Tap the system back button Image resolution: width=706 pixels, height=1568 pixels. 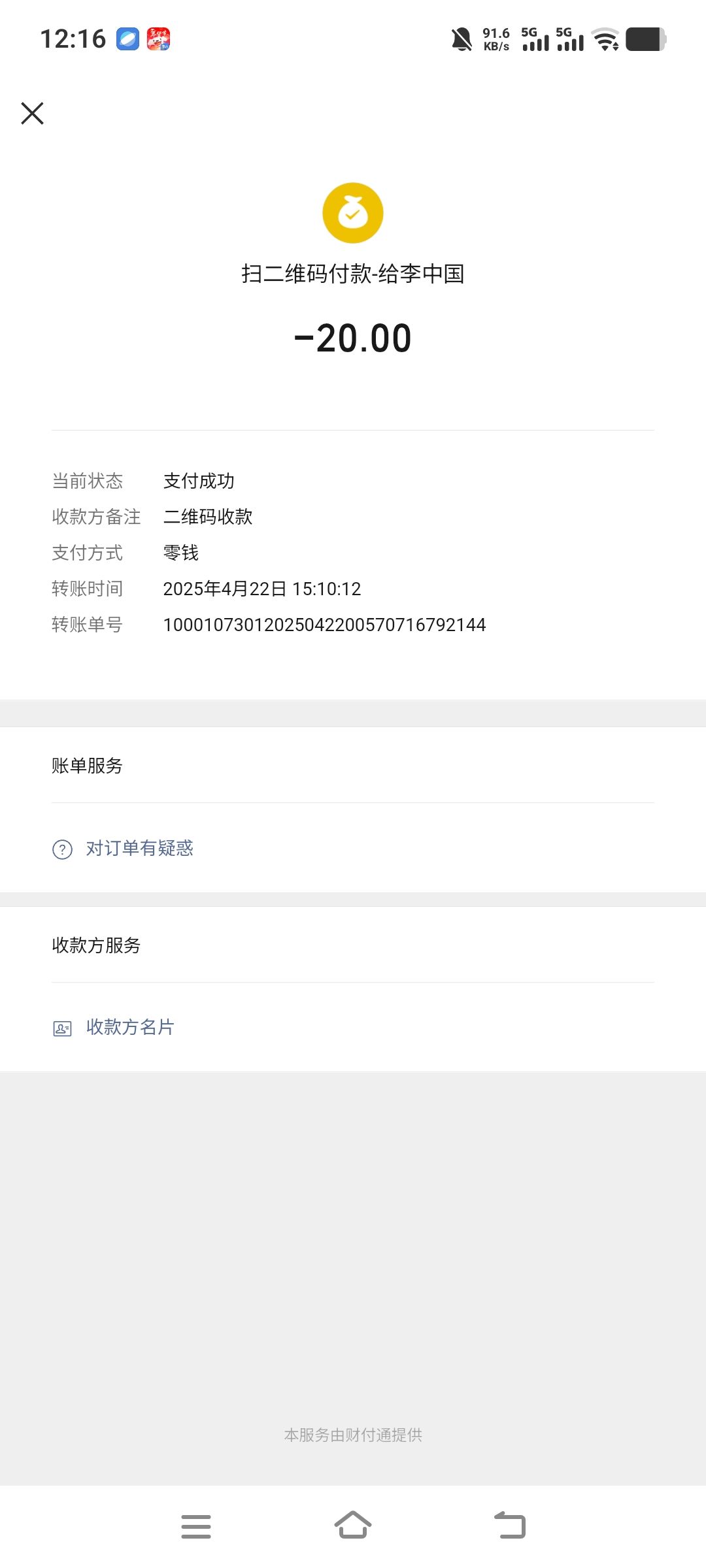point(510,1526)
